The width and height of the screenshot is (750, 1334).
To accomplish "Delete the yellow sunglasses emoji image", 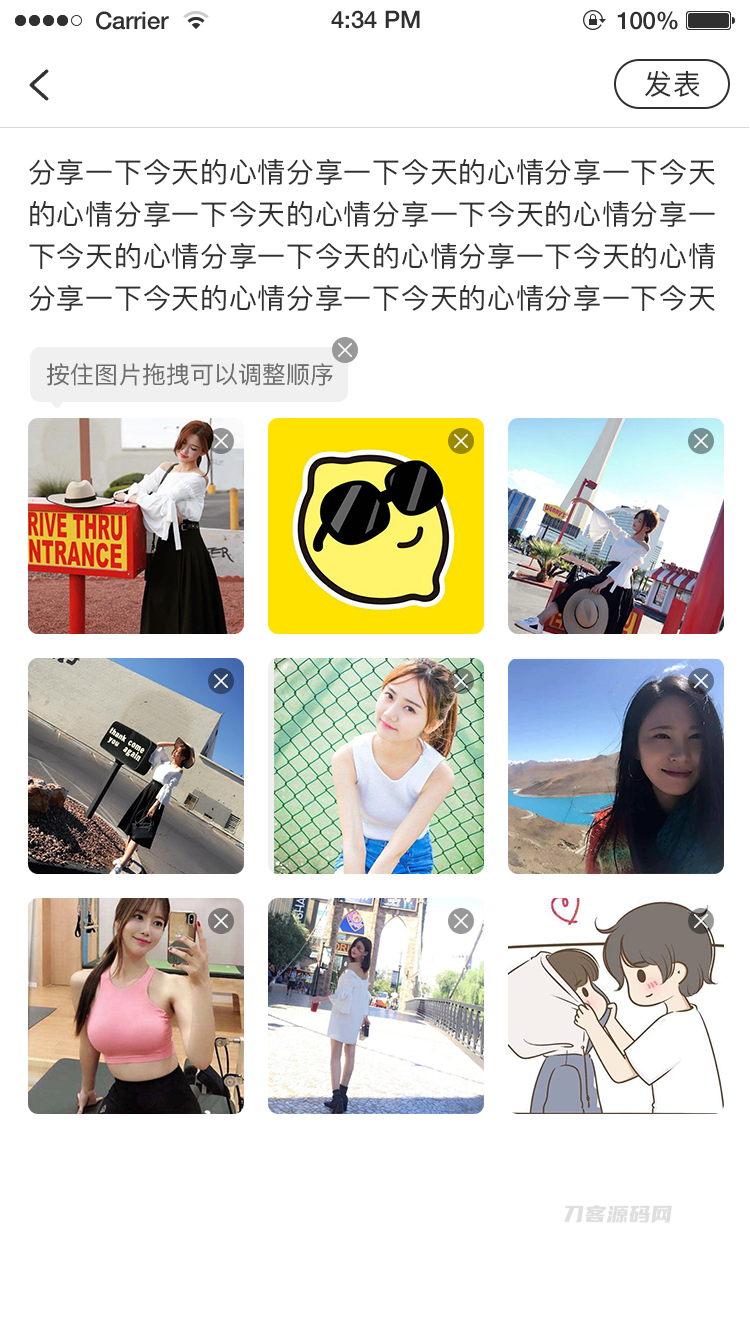I will (x=460, y=441).
